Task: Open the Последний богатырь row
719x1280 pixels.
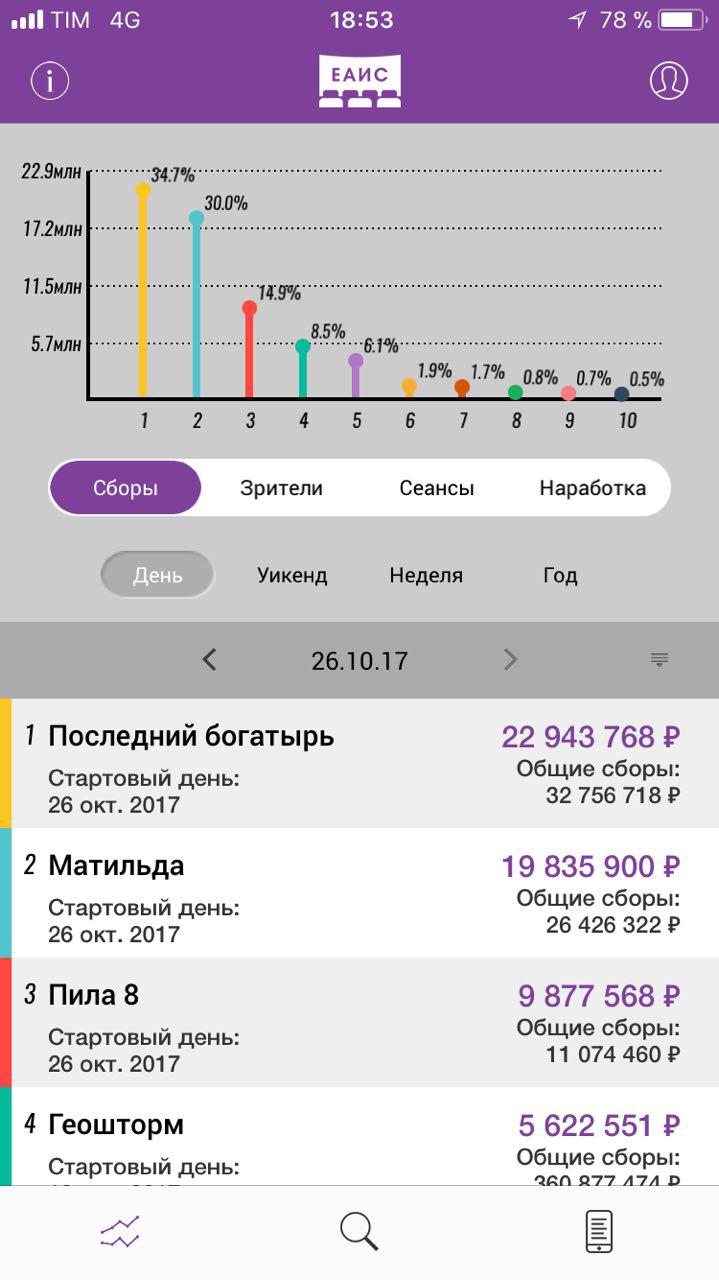Action: coord(360,763)
